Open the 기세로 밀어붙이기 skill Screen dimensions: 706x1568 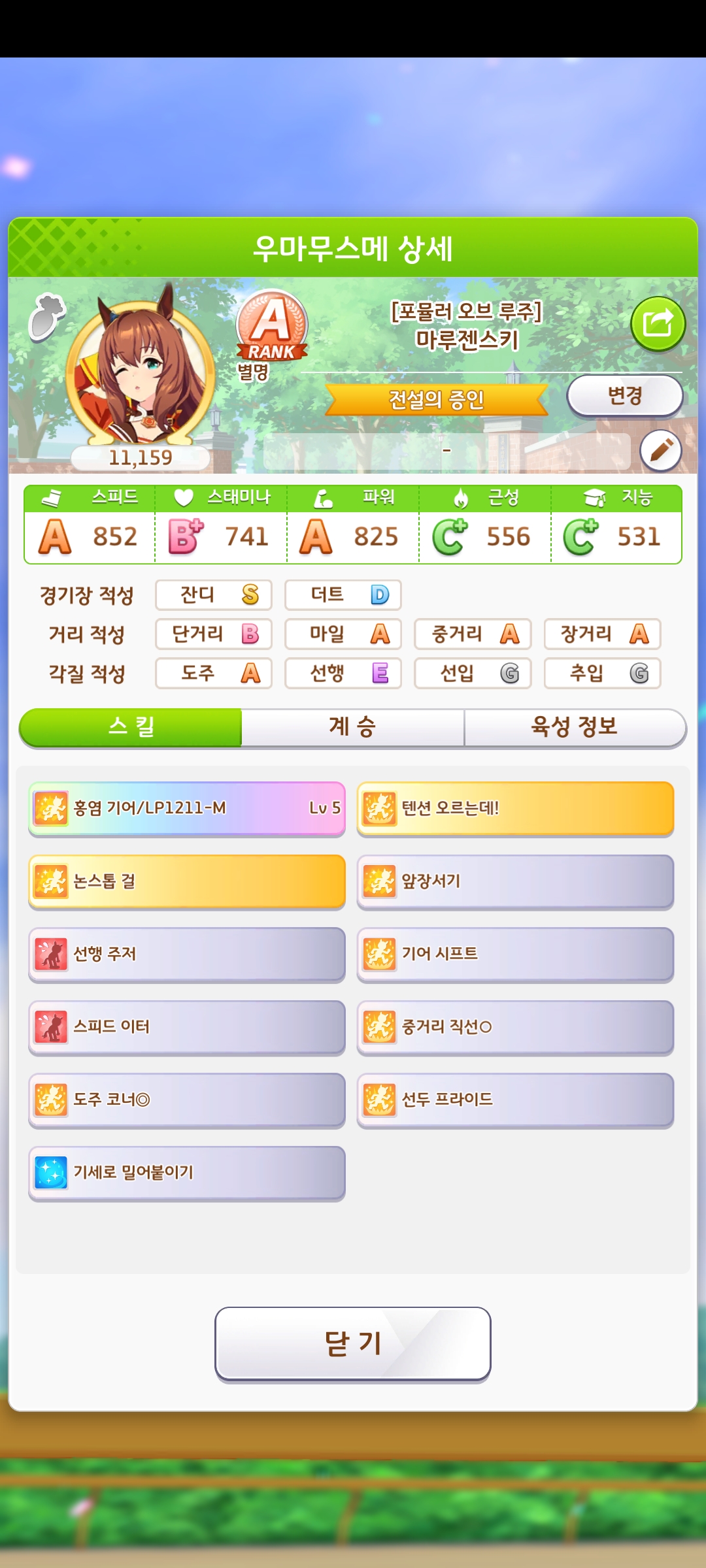[x=187, y=1173]
